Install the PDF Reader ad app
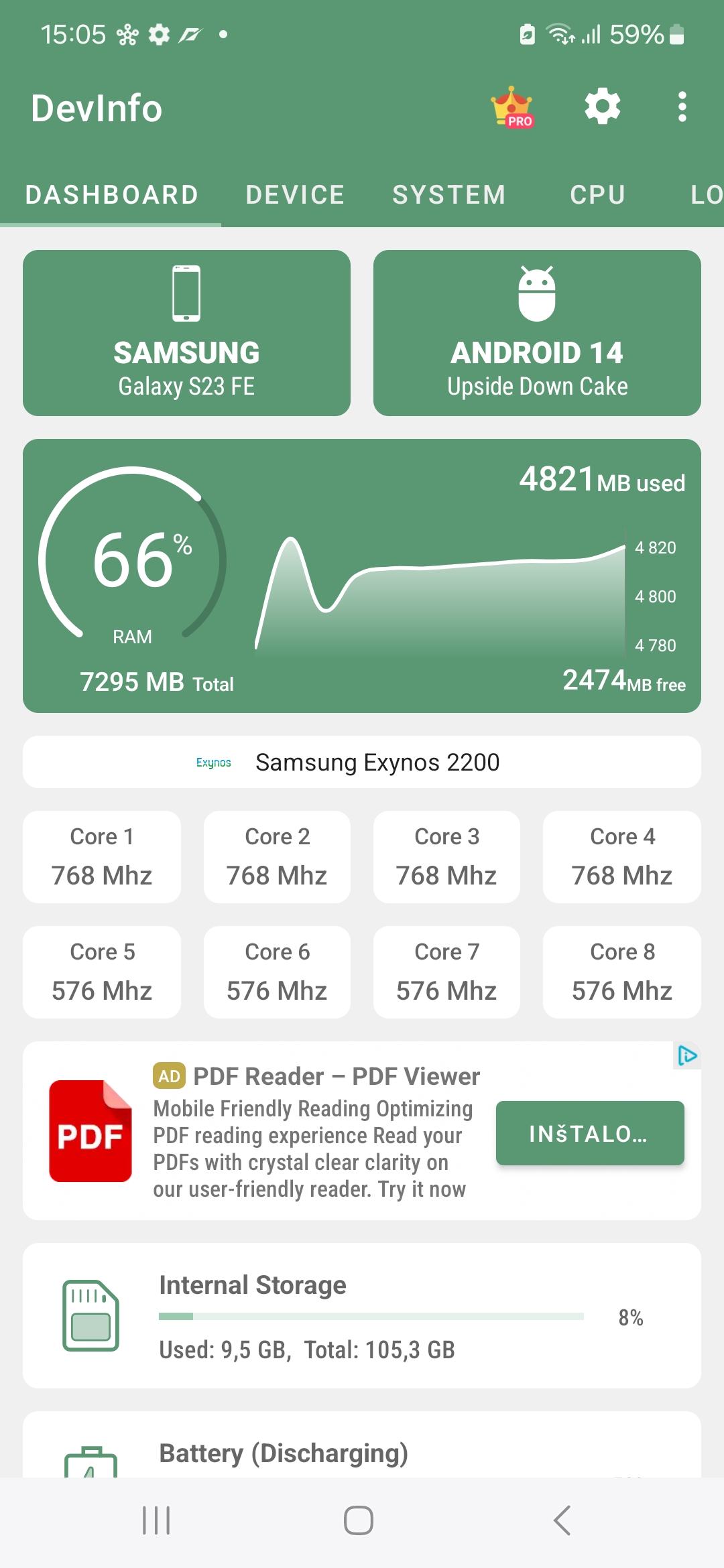 coord(589,1133)
